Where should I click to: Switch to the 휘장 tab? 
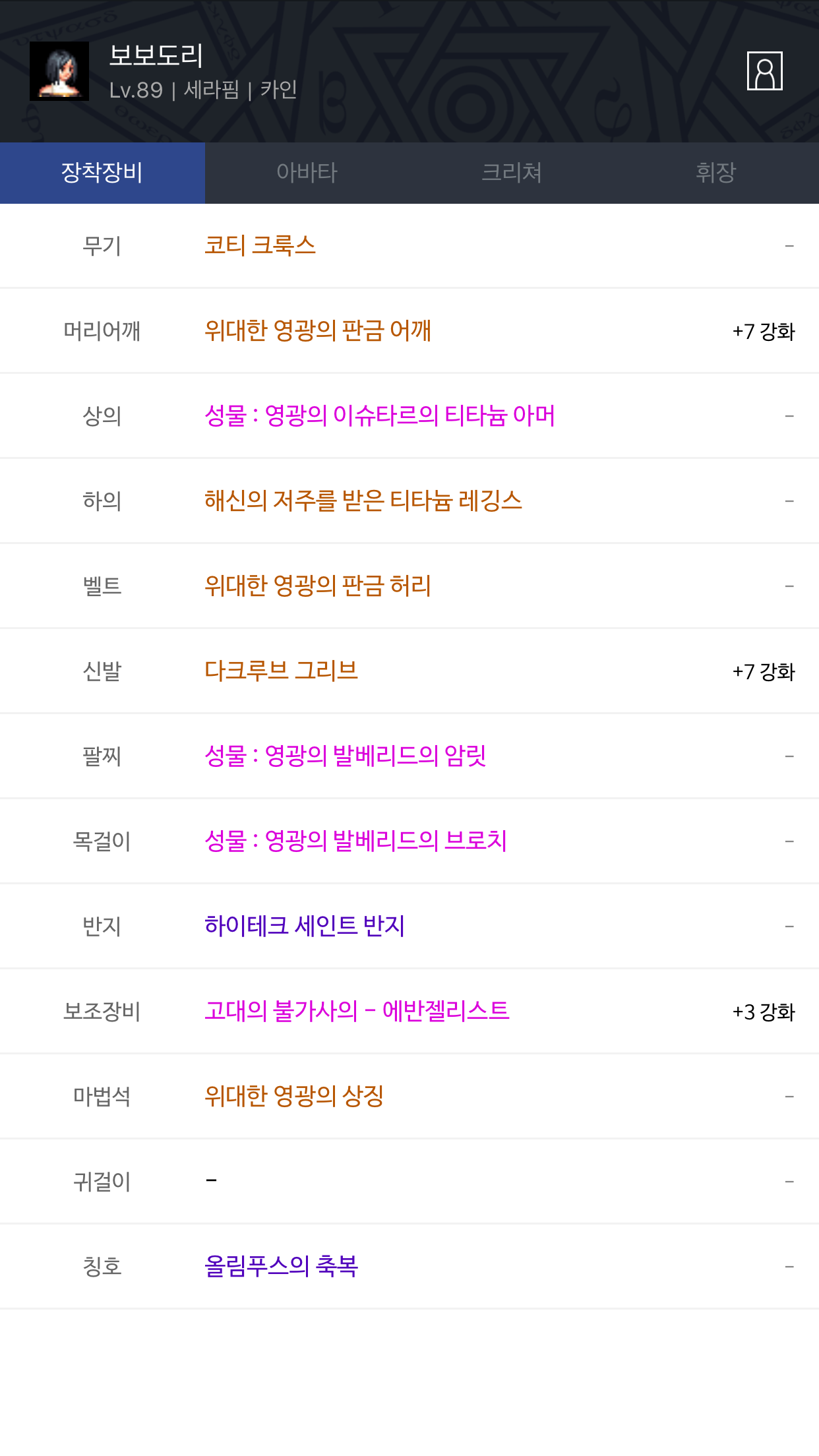(716, 173)
